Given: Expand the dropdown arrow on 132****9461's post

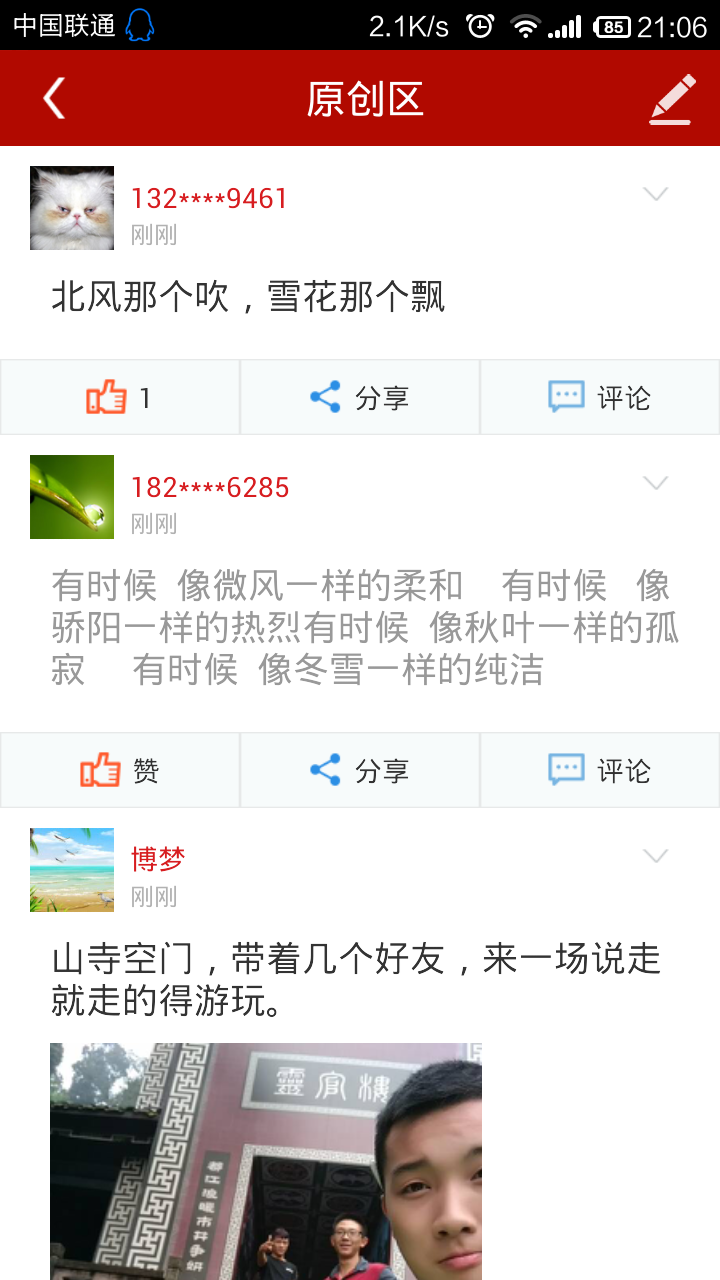Looking at the screenshot, I should [655, 194].
